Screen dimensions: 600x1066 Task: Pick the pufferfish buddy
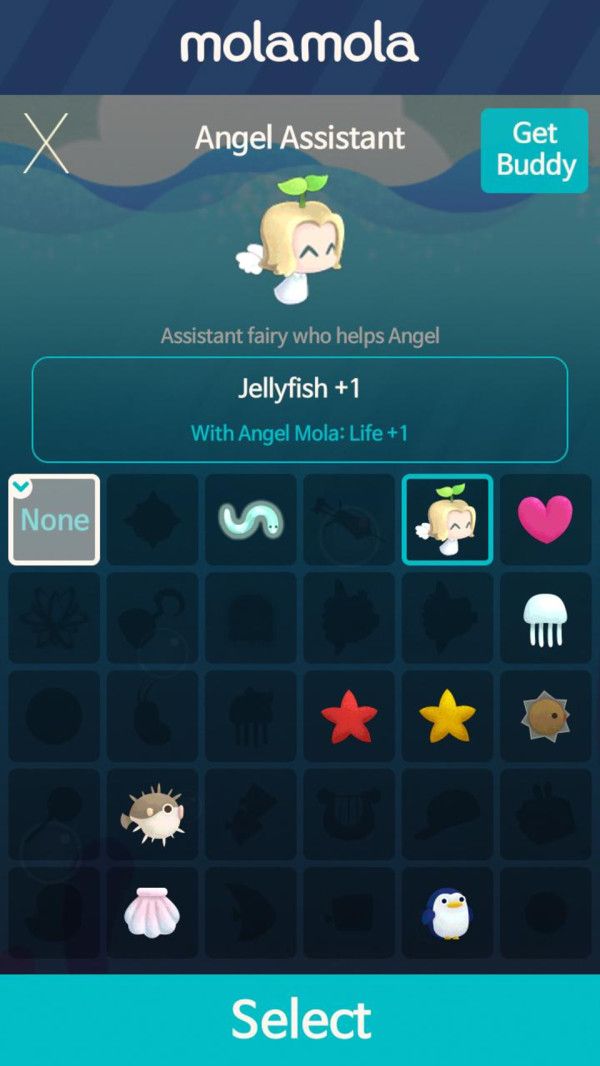click(x=152, y=813)
